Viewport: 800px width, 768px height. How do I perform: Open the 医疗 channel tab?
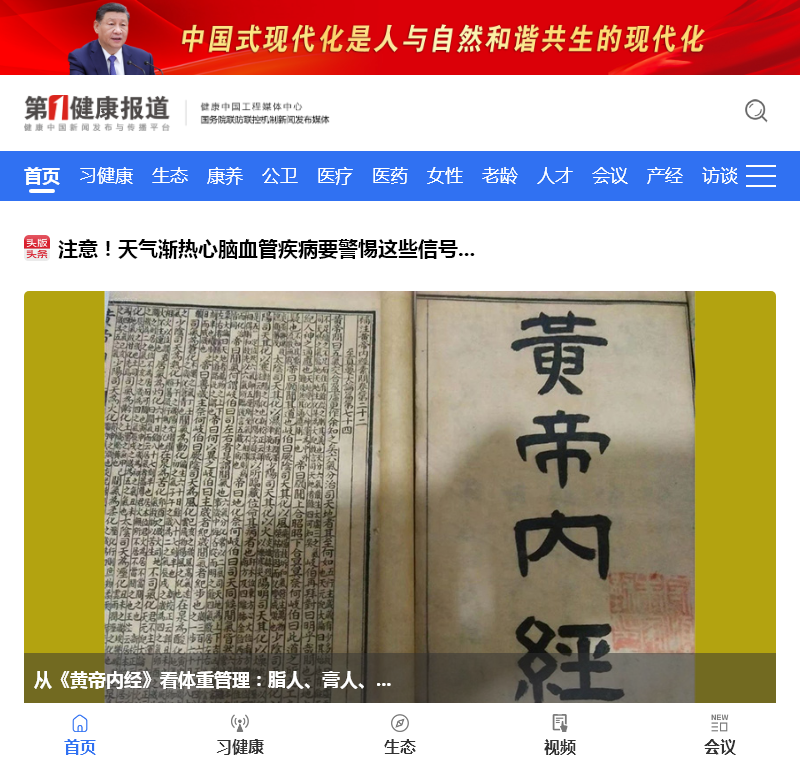[x=335, y=176]
